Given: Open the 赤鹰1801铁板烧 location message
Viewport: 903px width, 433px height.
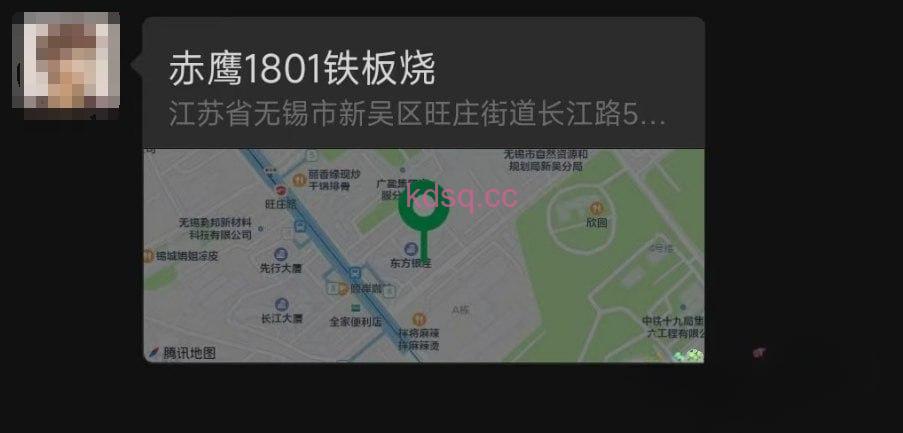Looking at the screenshot, I should [423, 190].
